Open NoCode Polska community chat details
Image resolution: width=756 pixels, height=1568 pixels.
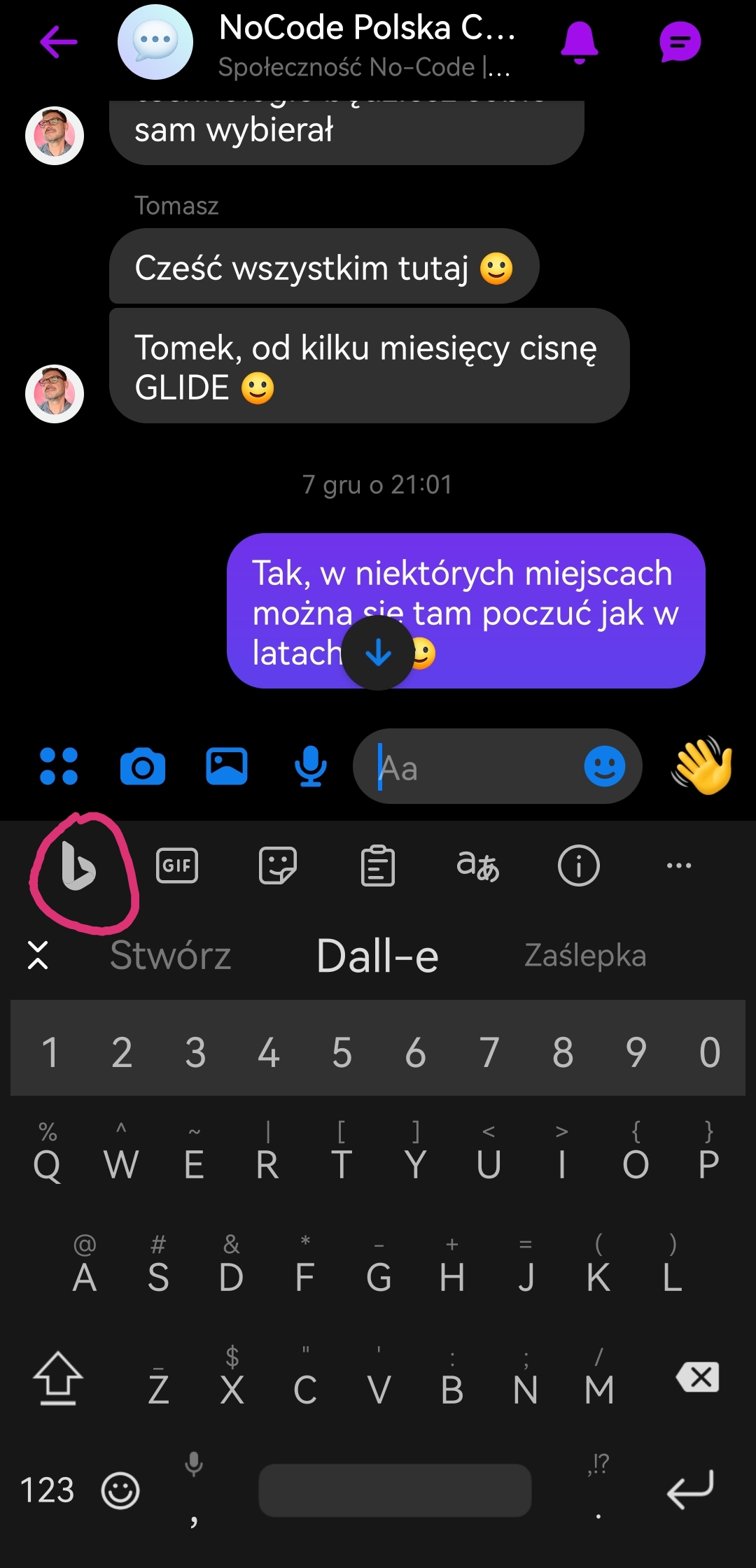click(365, 43)
